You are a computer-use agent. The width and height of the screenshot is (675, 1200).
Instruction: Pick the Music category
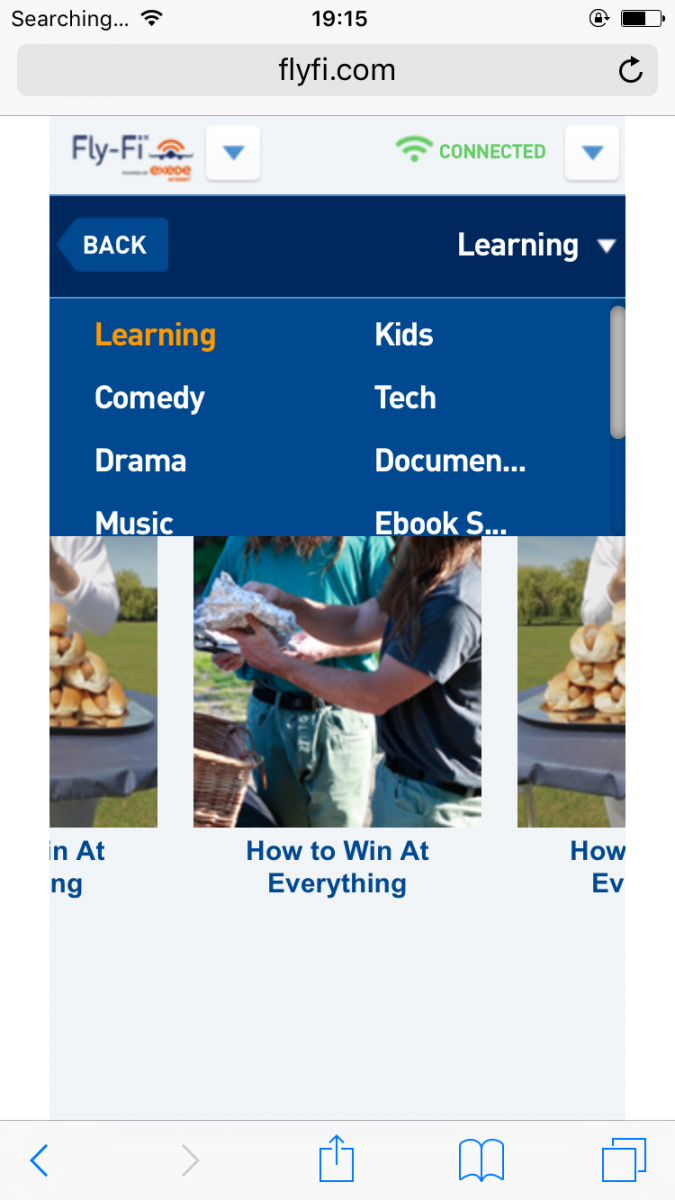tap(134, 522)
